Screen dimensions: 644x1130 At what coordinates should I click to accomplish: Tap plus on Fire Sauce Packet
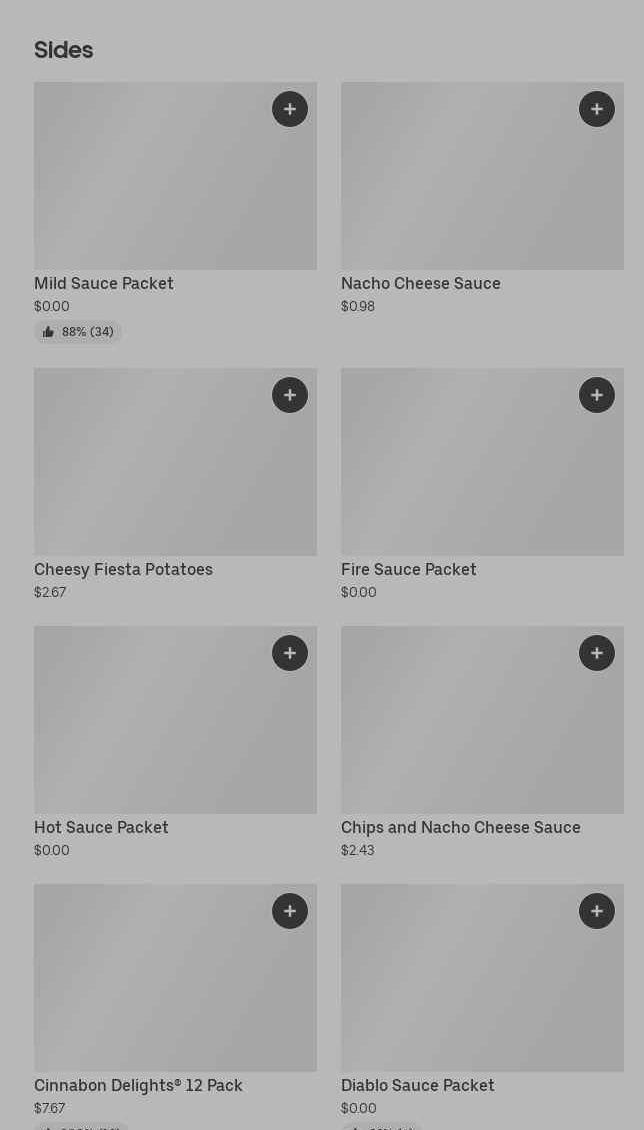[596, 395]
